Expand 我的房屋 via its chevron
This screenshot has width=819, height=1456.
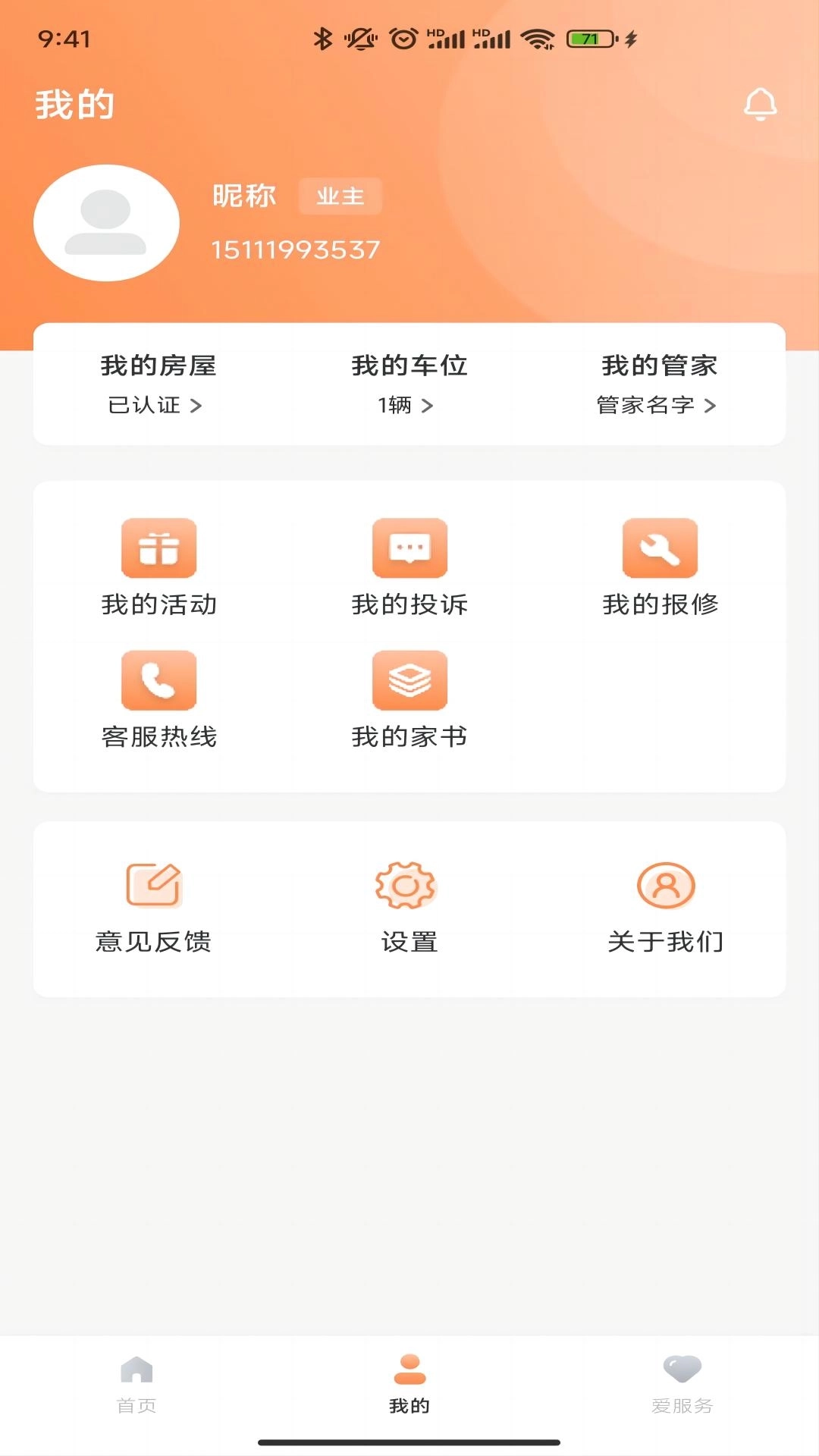(197, 406)
